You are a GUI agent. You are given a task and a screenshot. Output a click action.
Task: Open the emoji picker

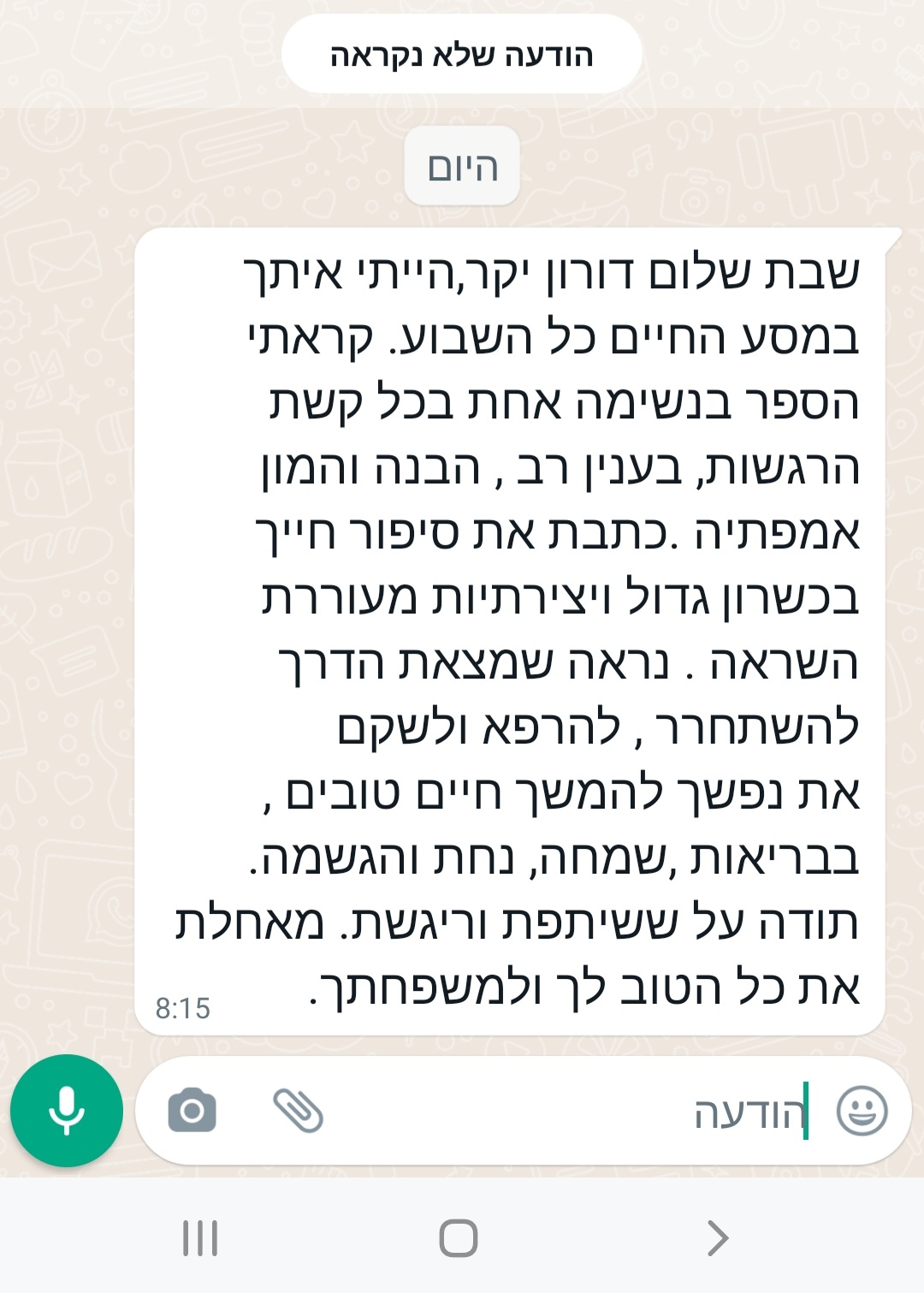point(862,1111)
